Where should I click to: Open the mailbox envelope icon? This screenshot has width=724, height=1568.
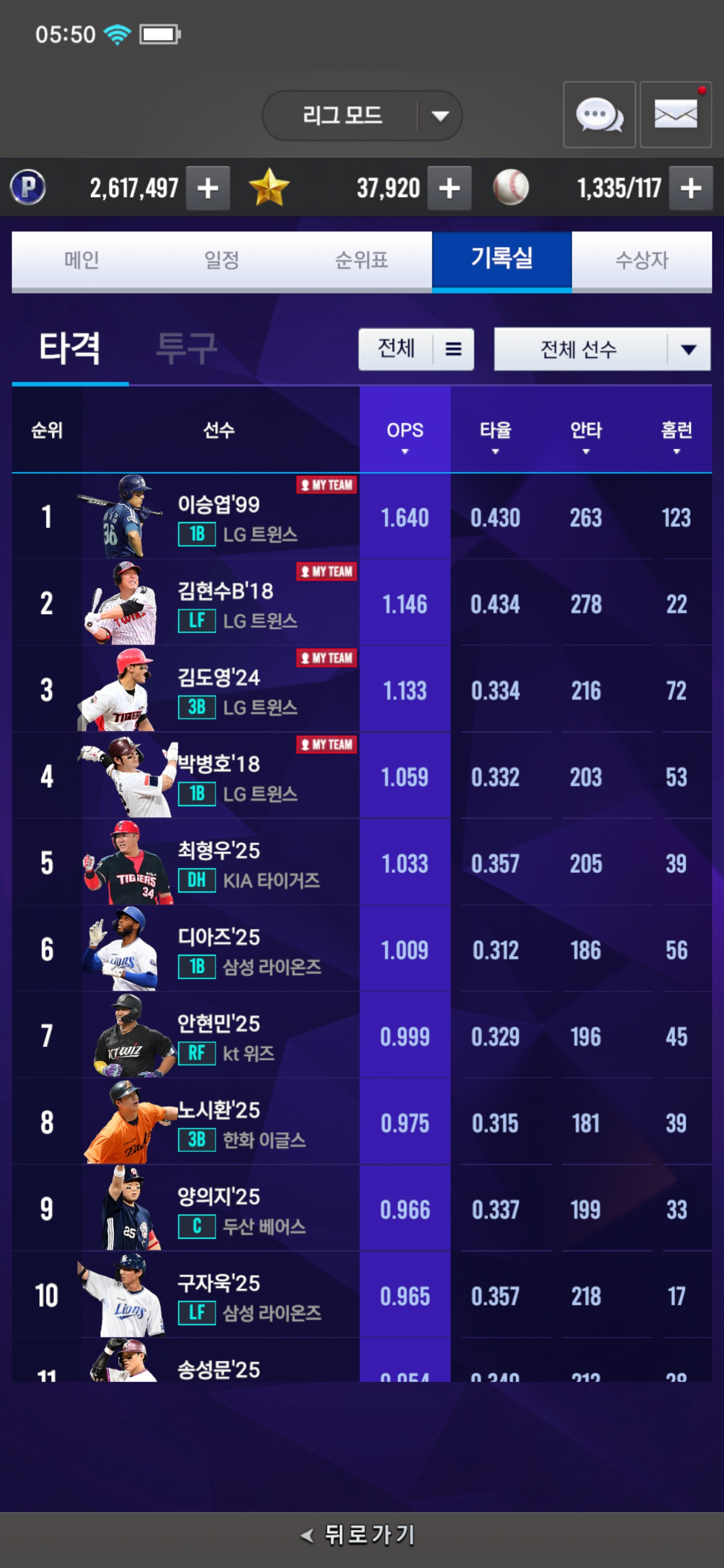coord(675,115)
